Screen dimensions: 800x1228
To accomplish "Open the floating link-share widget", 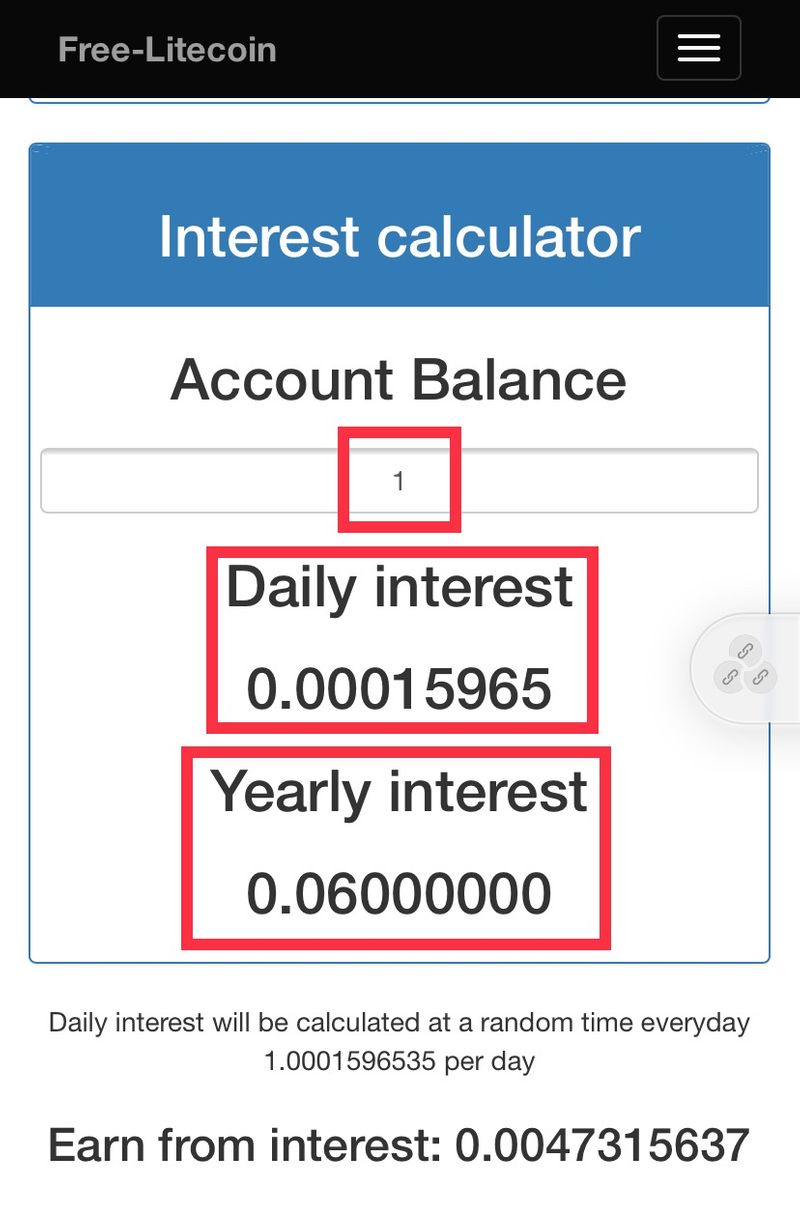I will click(745, 666).
